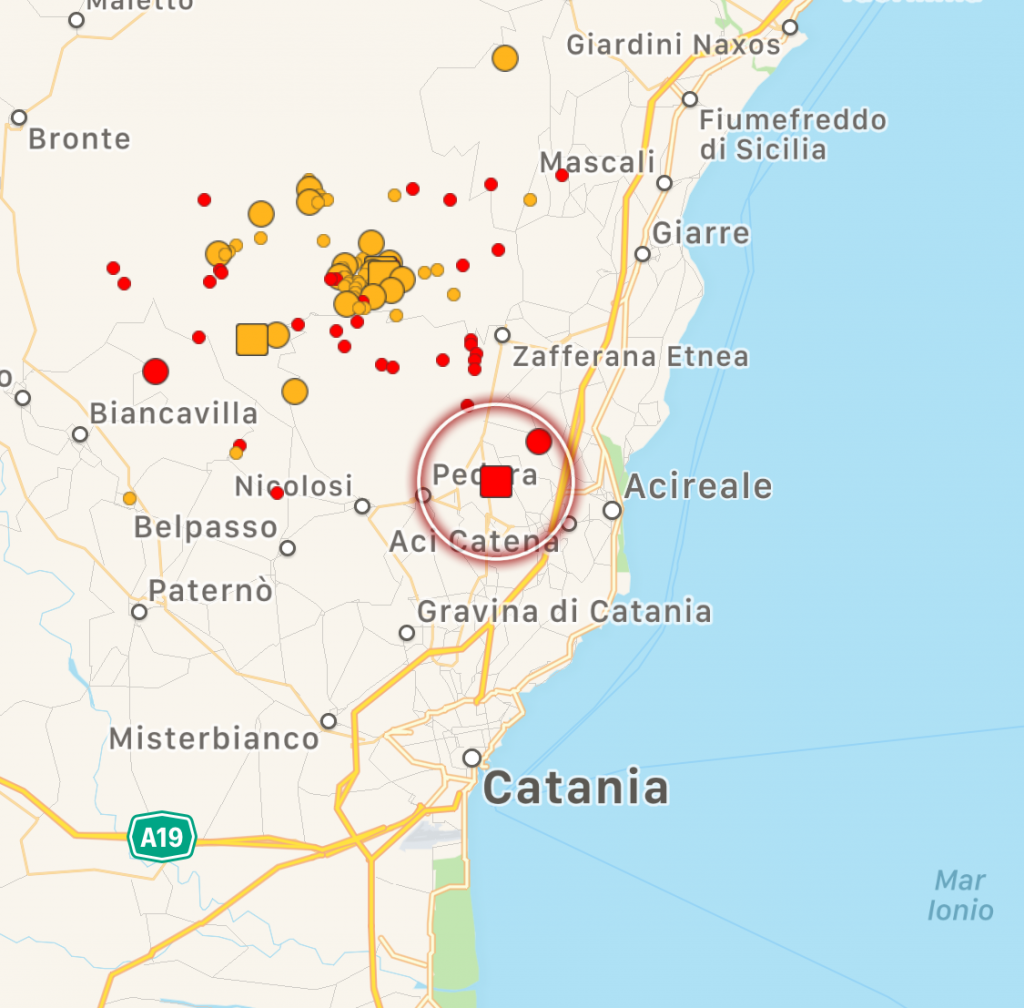Select the isolated orange circle west of Giardini Naxos
1024x1008 pixels.
point(505,58)
